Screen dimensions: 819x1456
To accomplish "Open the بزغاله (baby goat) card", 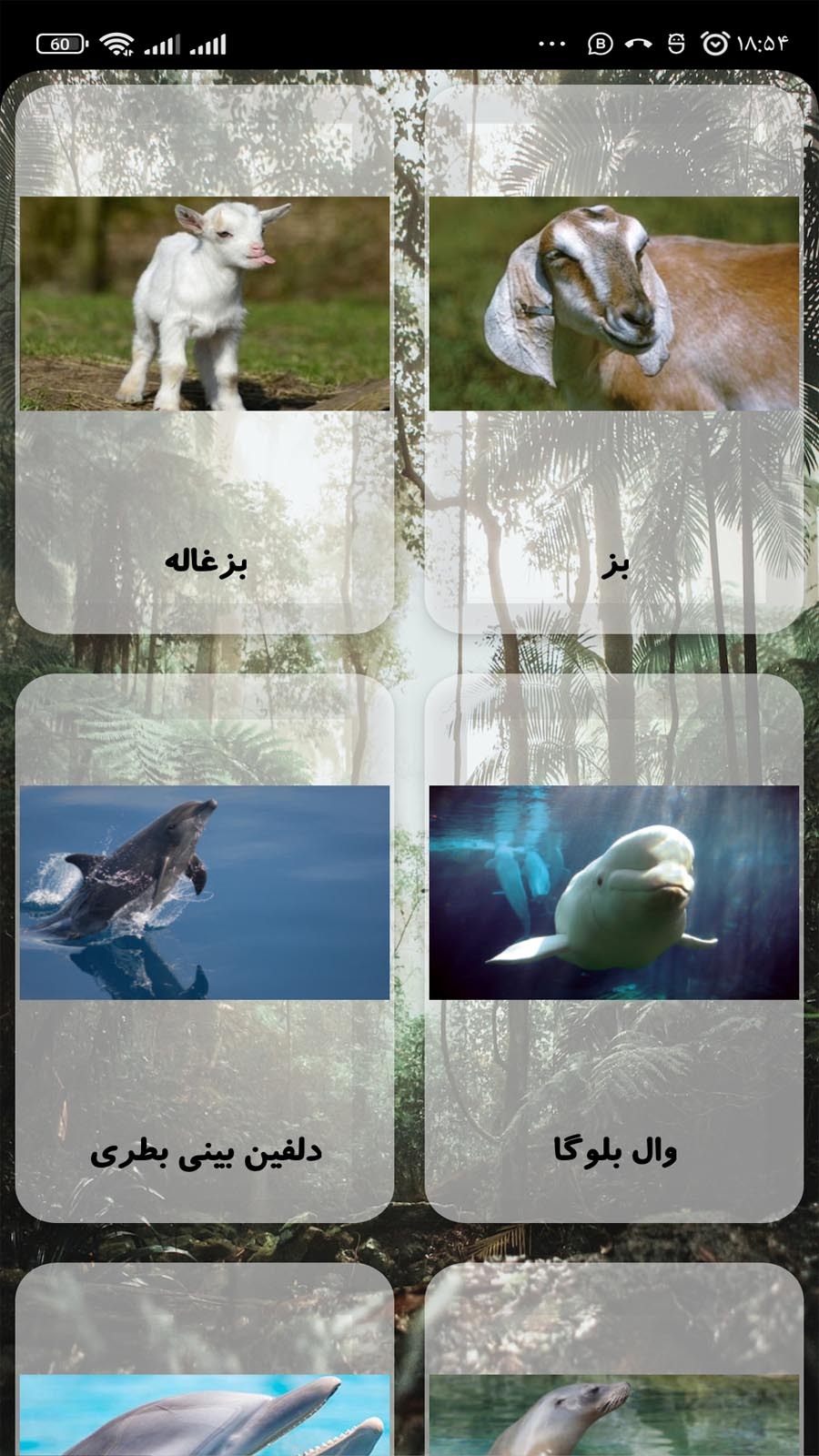I will pyautogui.click(x=205, y=359).
